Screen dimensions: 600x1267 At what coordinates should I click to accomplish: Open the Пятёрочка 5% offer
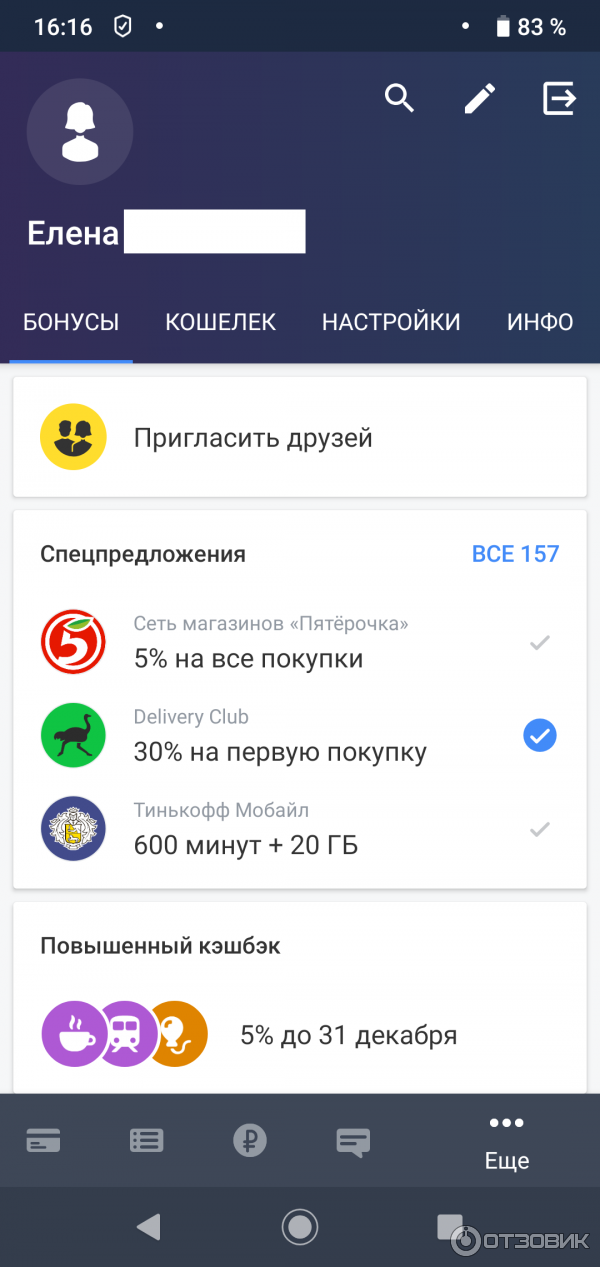(270, 642)
